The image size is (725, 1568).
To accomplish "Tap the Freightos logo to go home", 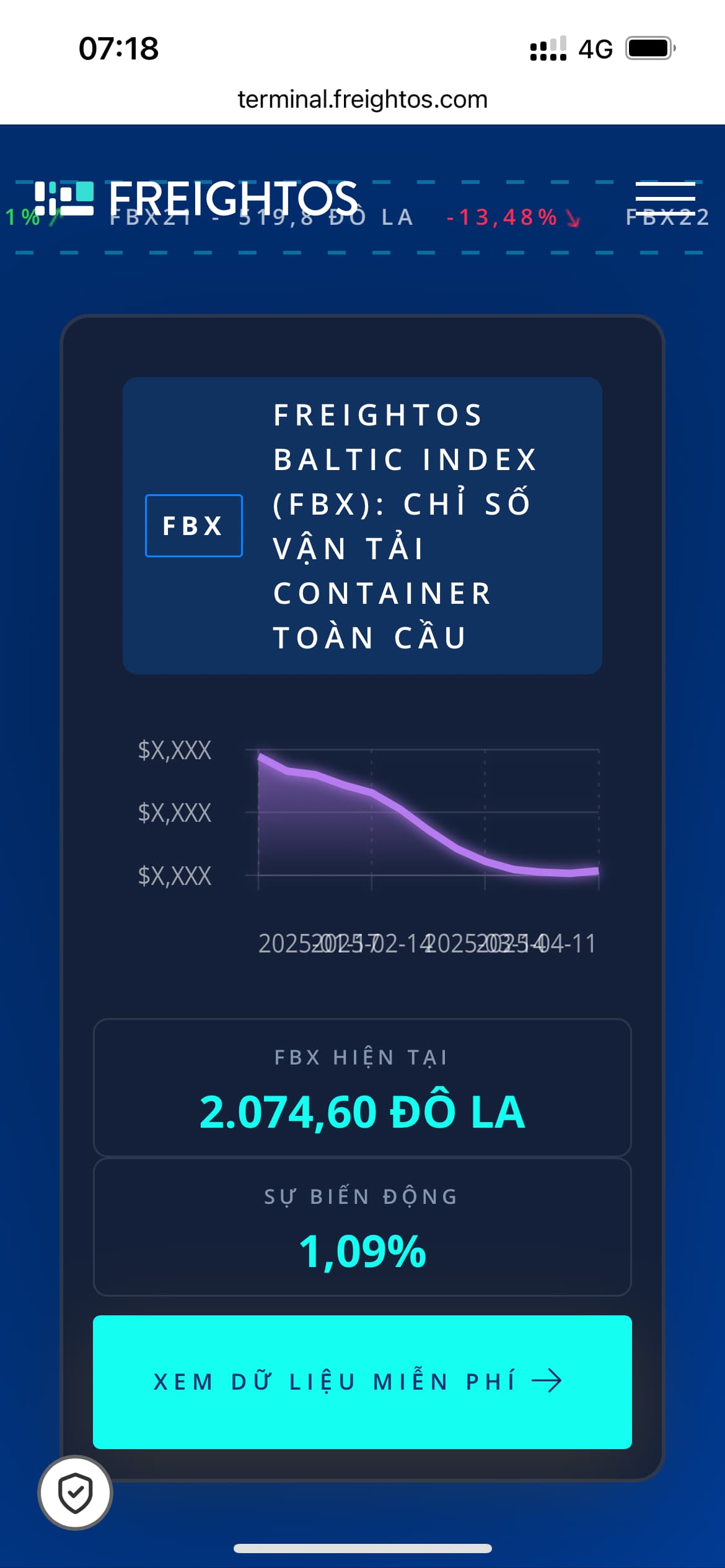I will (196, 199).
